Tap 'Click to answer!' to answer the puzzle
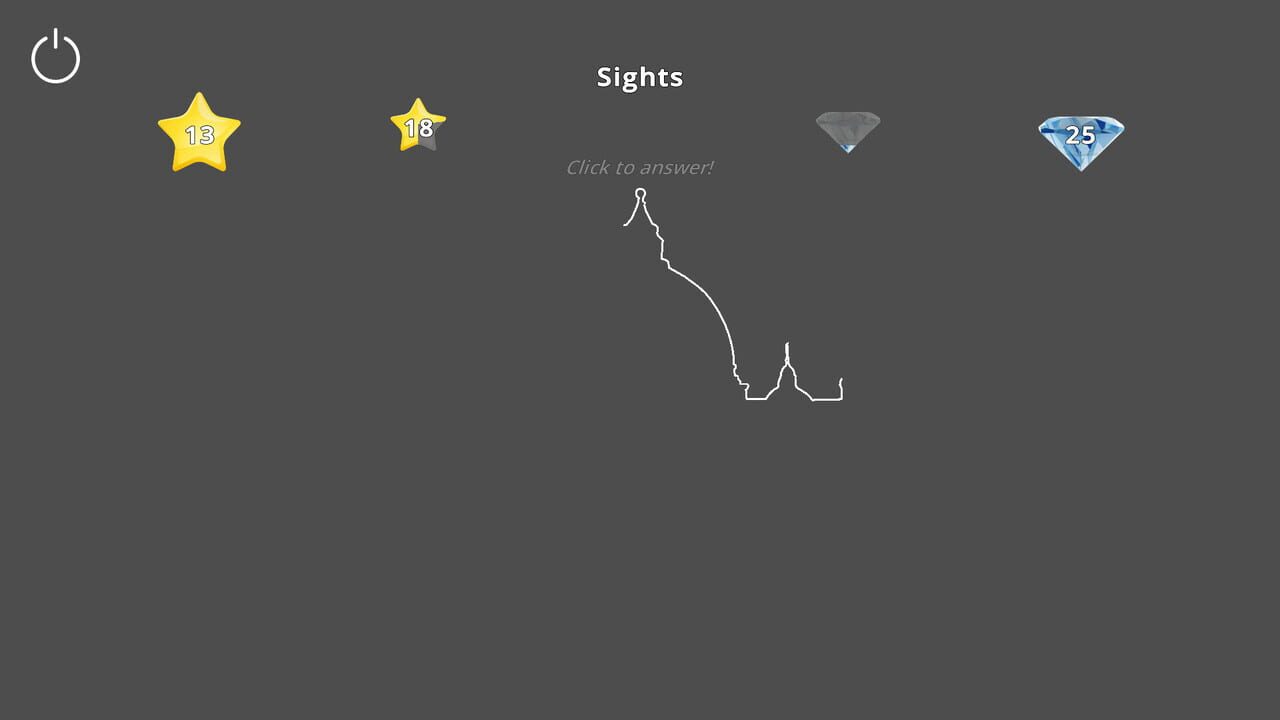 [x=639, y=167]
